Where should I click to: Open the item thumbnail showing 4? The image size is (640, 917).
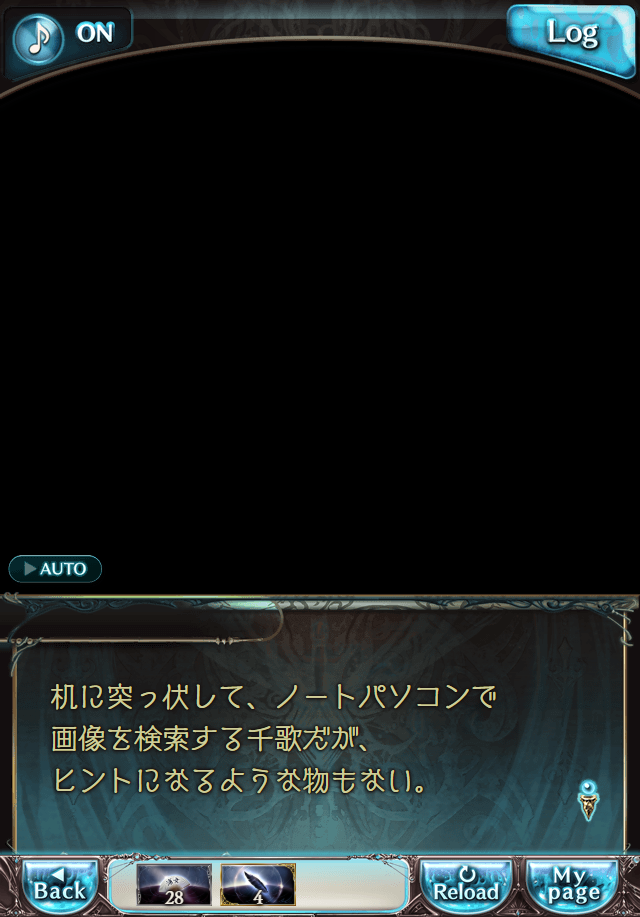click(x=257, y=885)
